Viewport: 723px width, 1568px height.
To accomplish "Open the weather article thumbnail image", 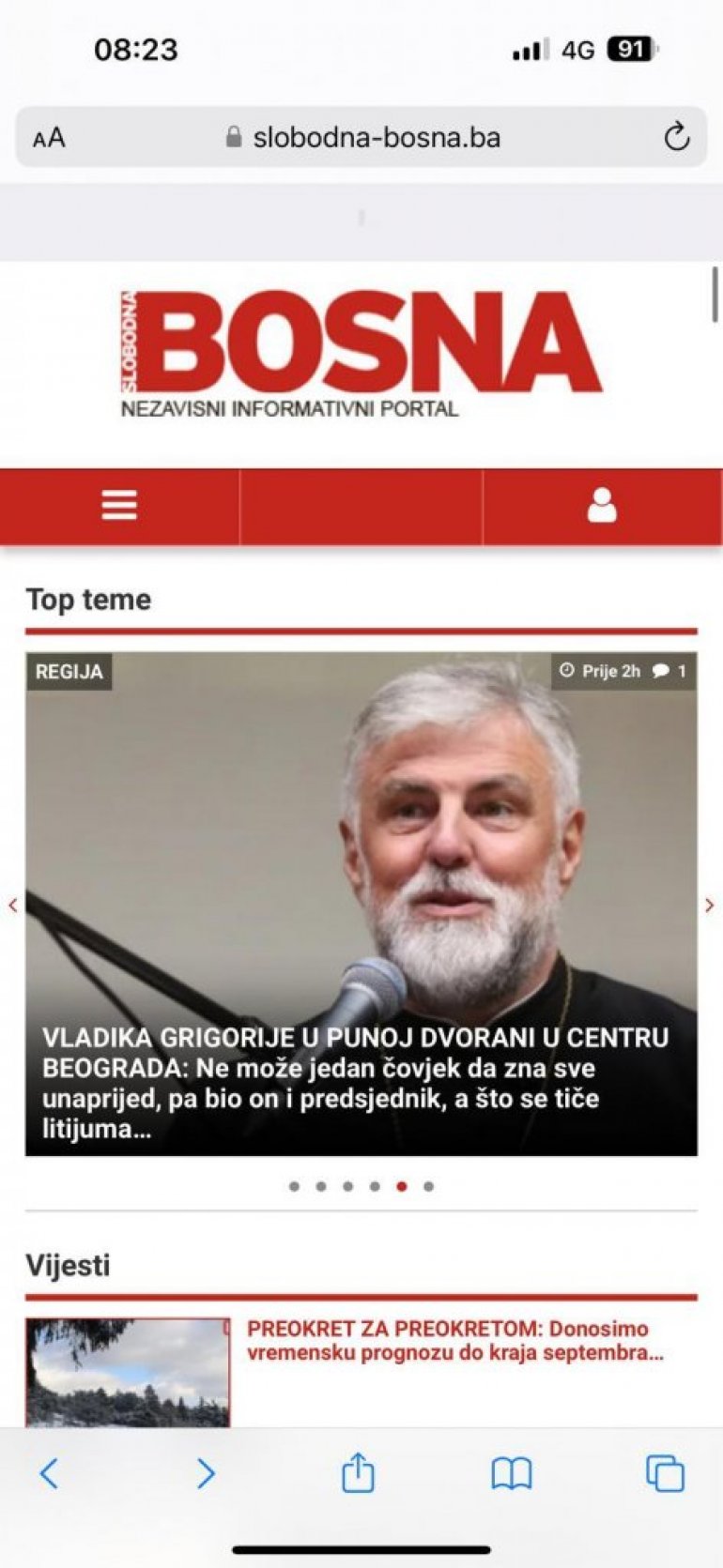I will (128, 1372).
